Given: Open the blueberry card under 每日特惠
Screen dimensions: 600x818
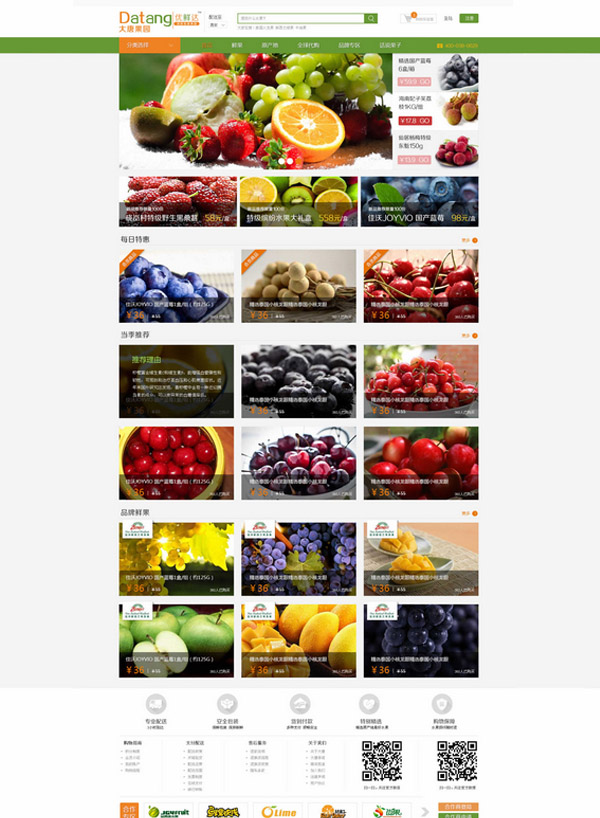Looking at the screenshot, I should (x=176, y=285).
